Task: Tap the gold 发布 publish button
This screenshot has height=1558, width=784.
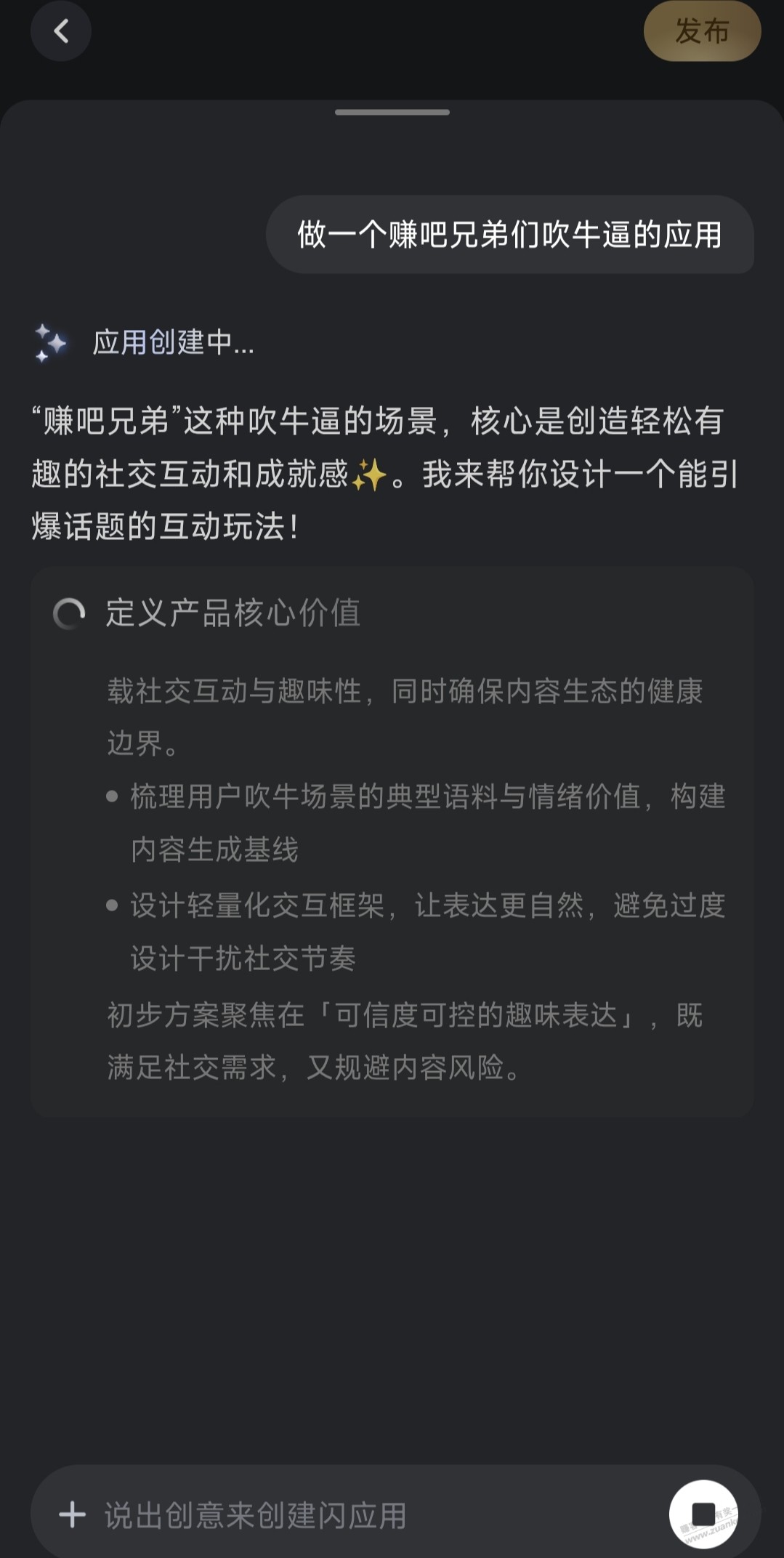Action: tap(702, 31)
